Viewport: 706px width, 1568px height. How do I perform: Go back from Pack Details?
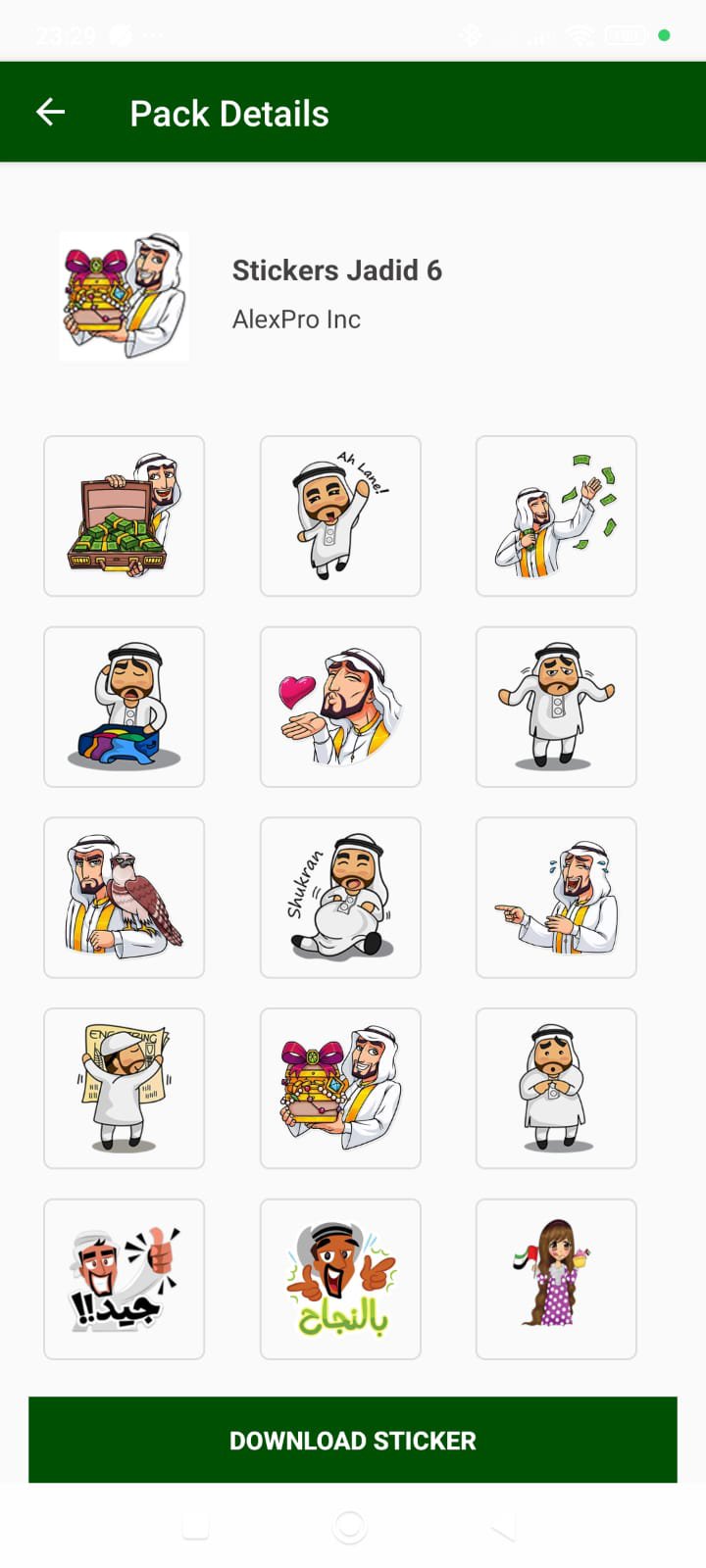click(51, 113)
